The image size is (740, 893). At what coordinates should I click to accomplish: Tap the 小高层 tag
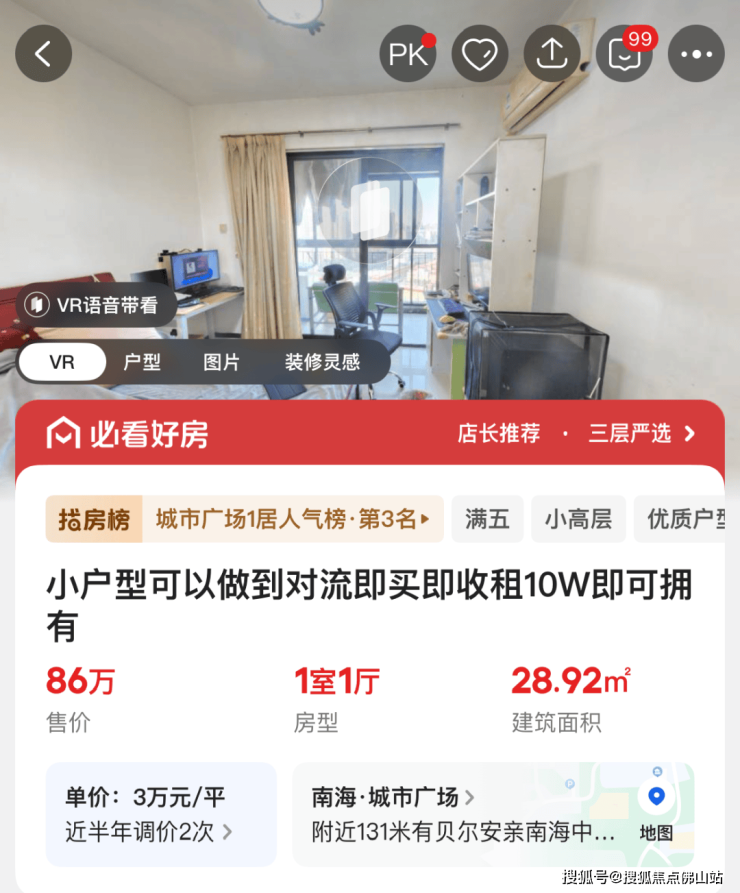pos(578,519)
